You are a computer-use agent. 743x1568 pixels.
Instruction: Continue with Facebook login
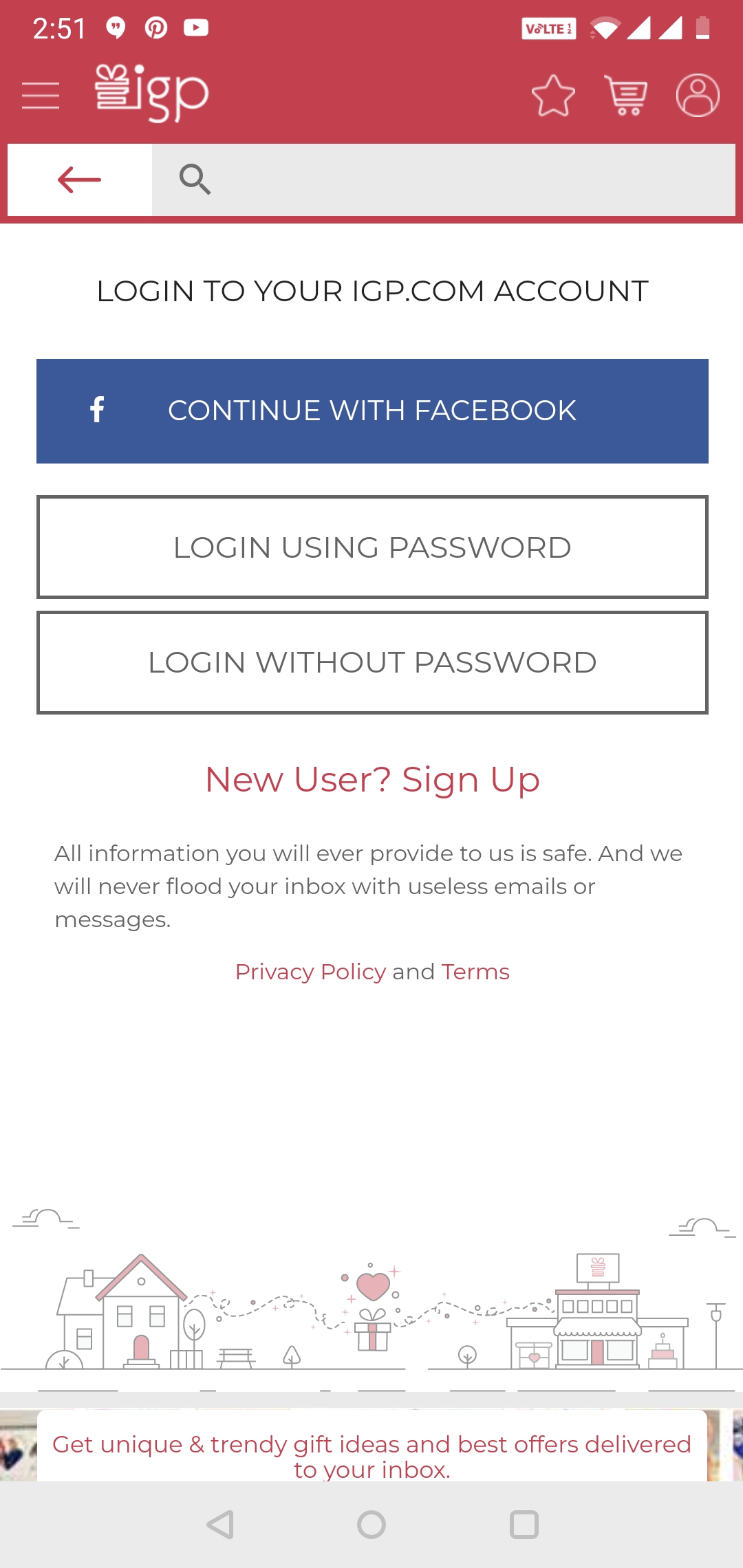pos(372,411)
